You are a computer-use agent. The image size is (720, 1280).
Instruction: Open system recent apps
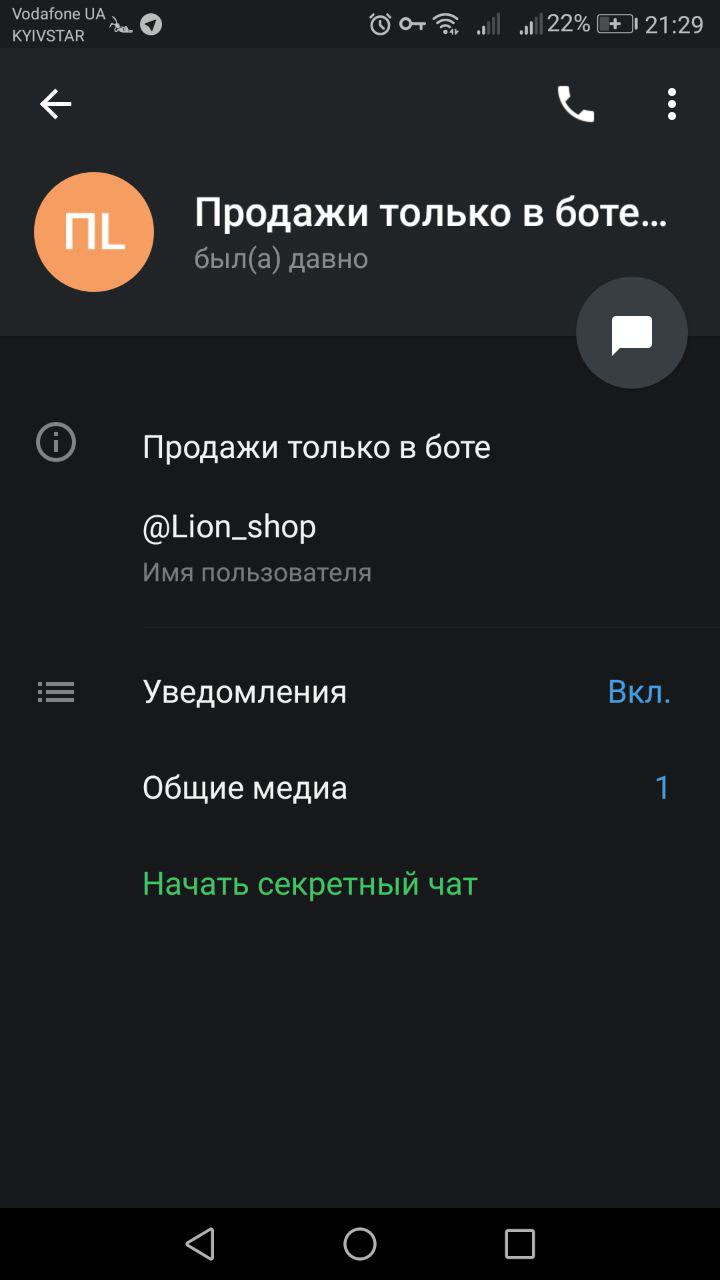point(520,1244)
